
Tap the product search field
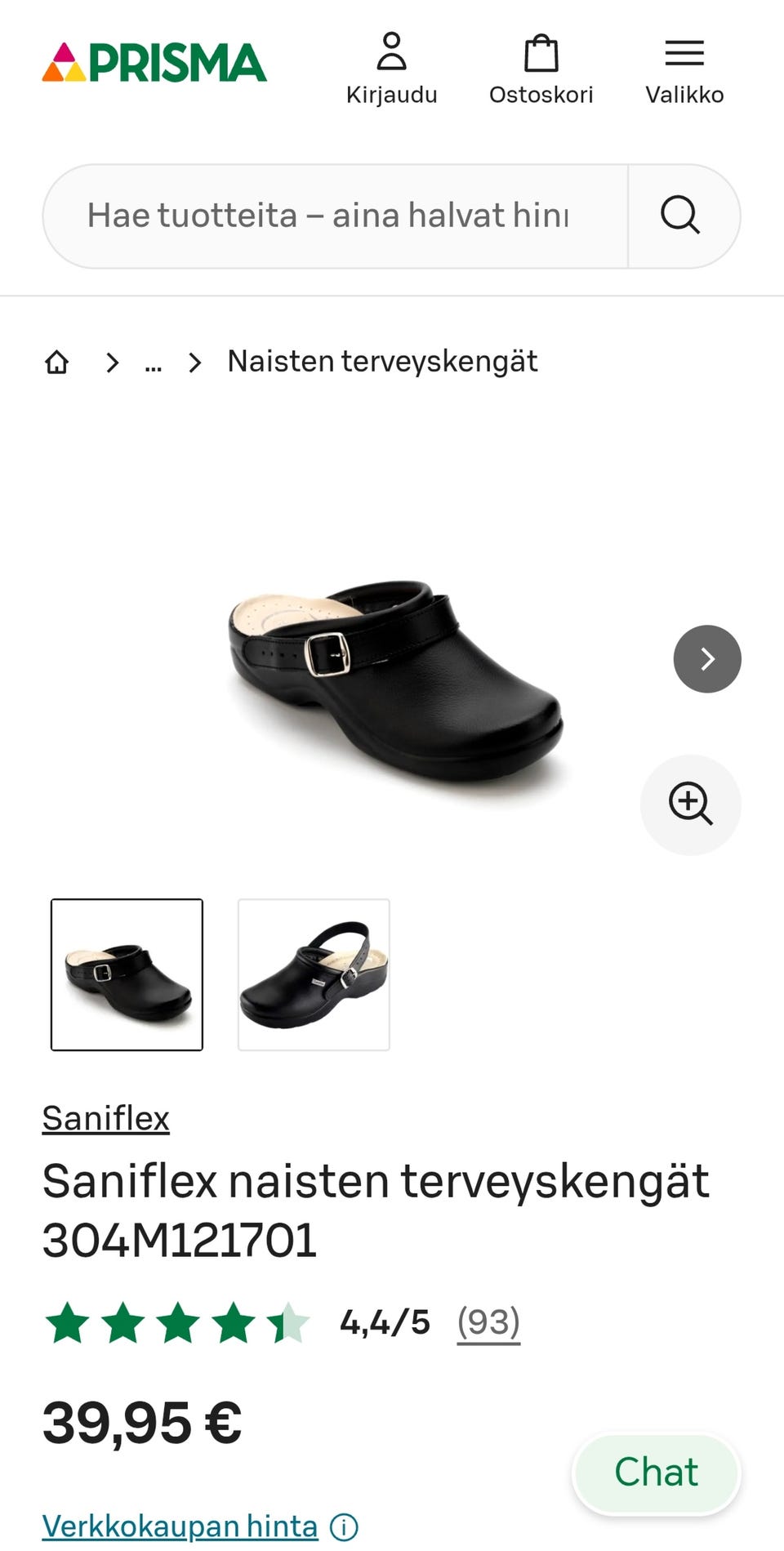(335, 216)
